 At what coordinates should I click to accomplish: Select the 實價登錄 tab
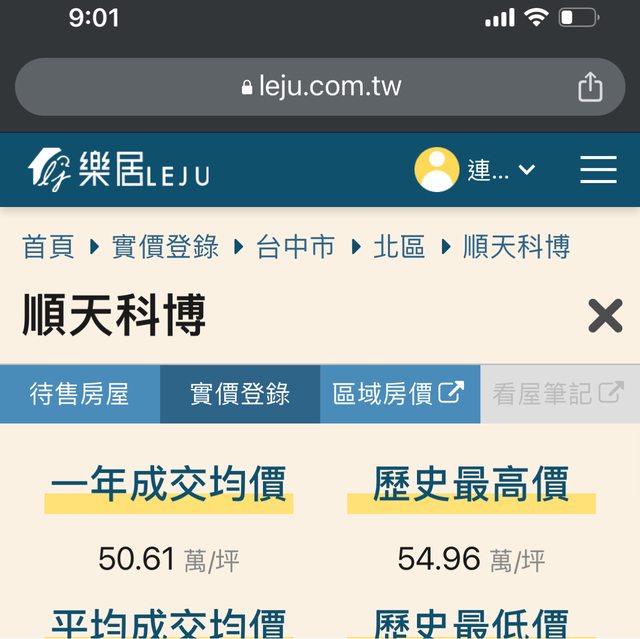[x=240, y=394]
